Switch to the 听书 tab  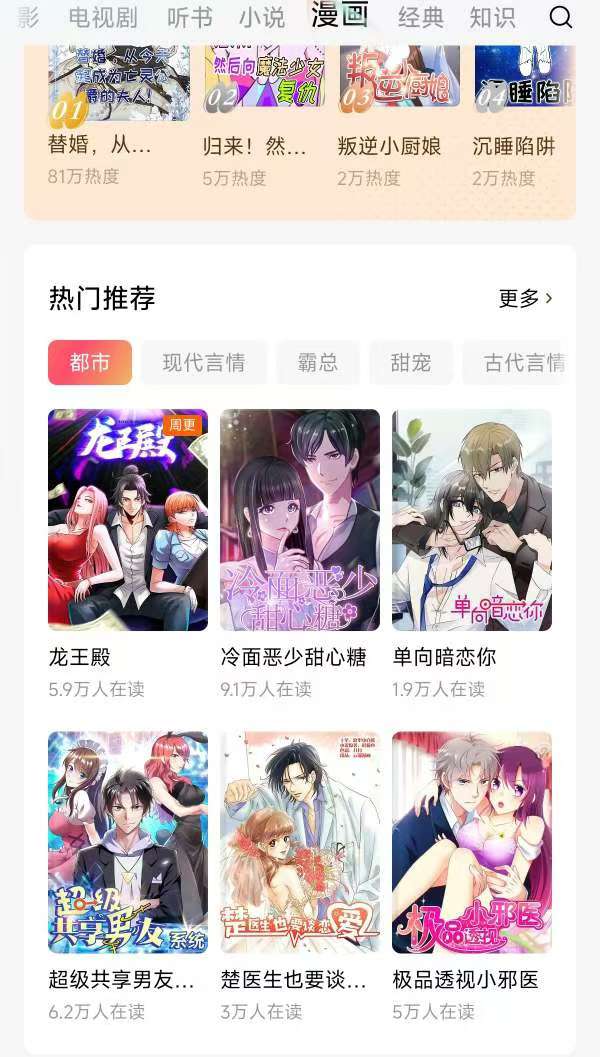[x=190, y=17]
